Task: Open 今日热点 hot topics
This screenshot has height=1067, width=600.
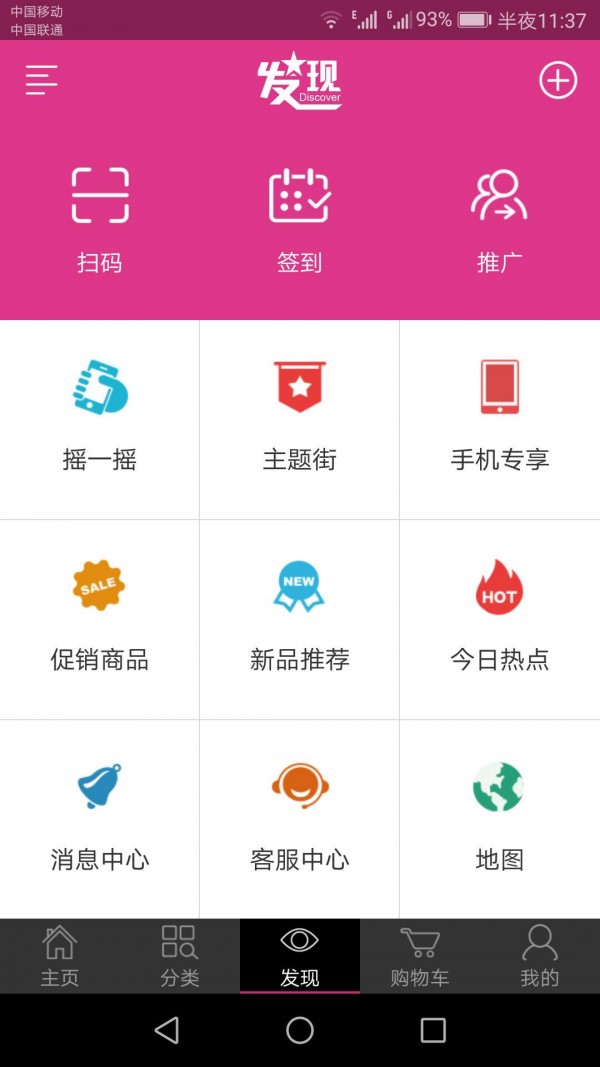Action: coord(500,620)
